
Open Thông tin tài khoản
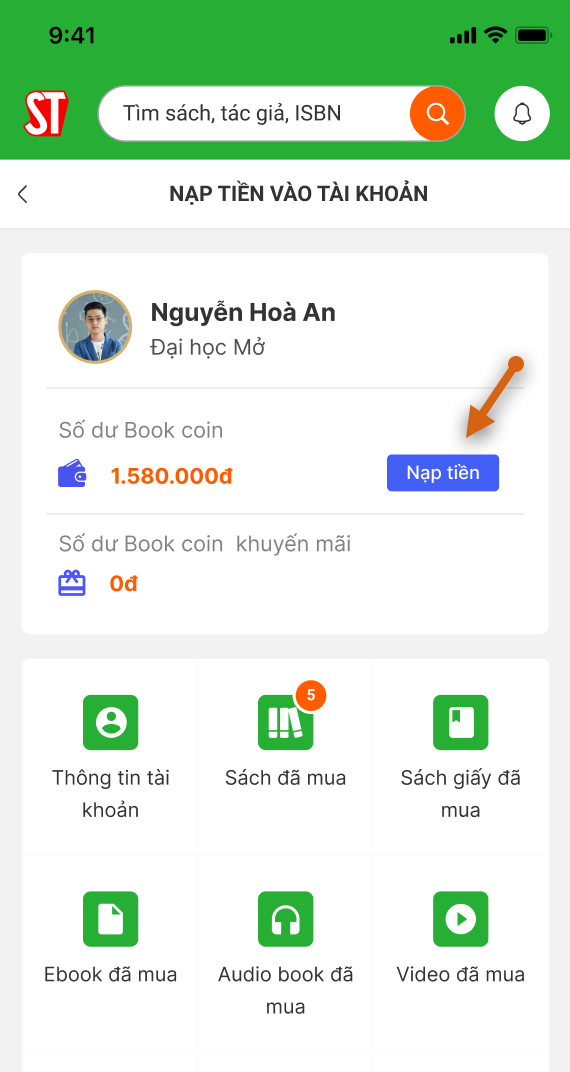coord(111,757)
